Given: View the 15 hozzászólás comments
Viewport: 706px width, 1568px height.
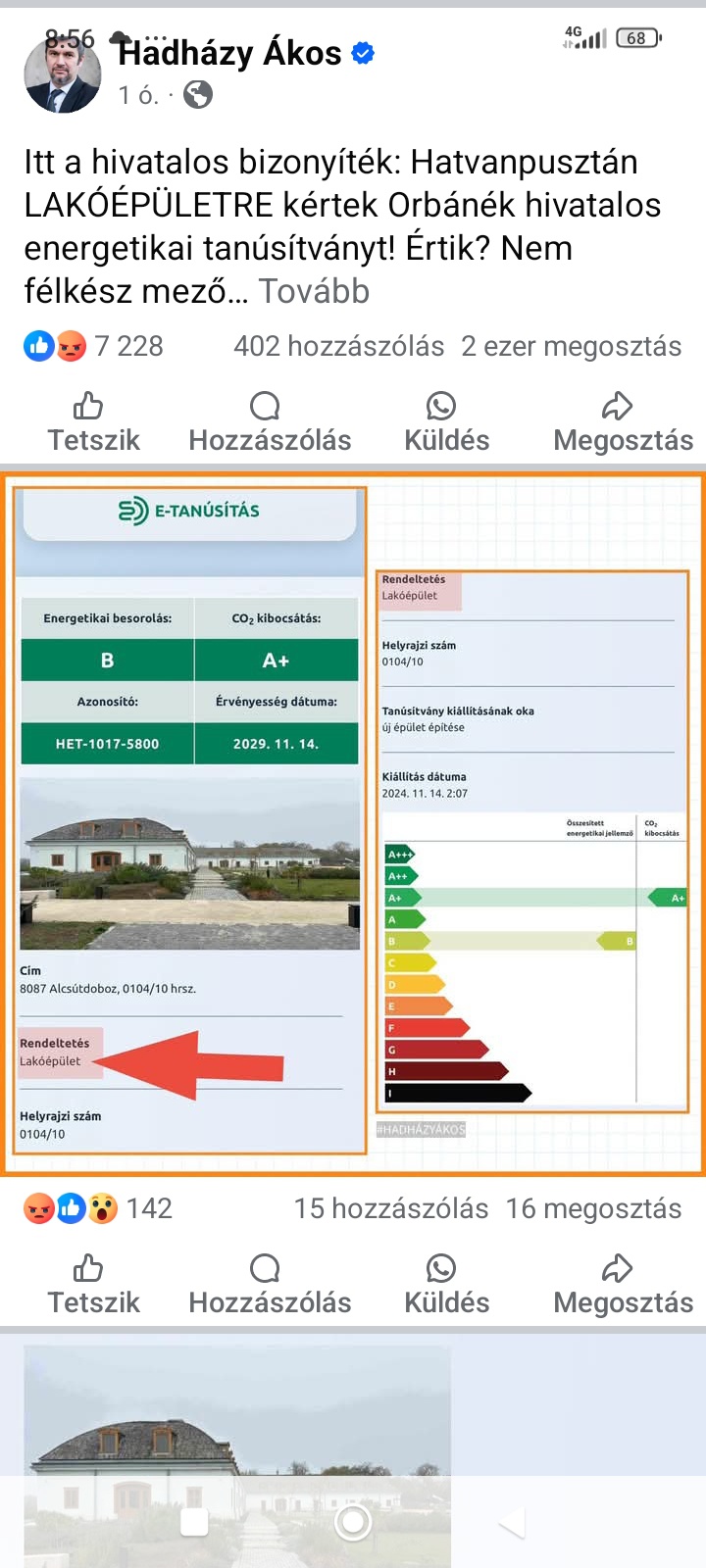Looking at the screenshot, I should point(390,1208).
